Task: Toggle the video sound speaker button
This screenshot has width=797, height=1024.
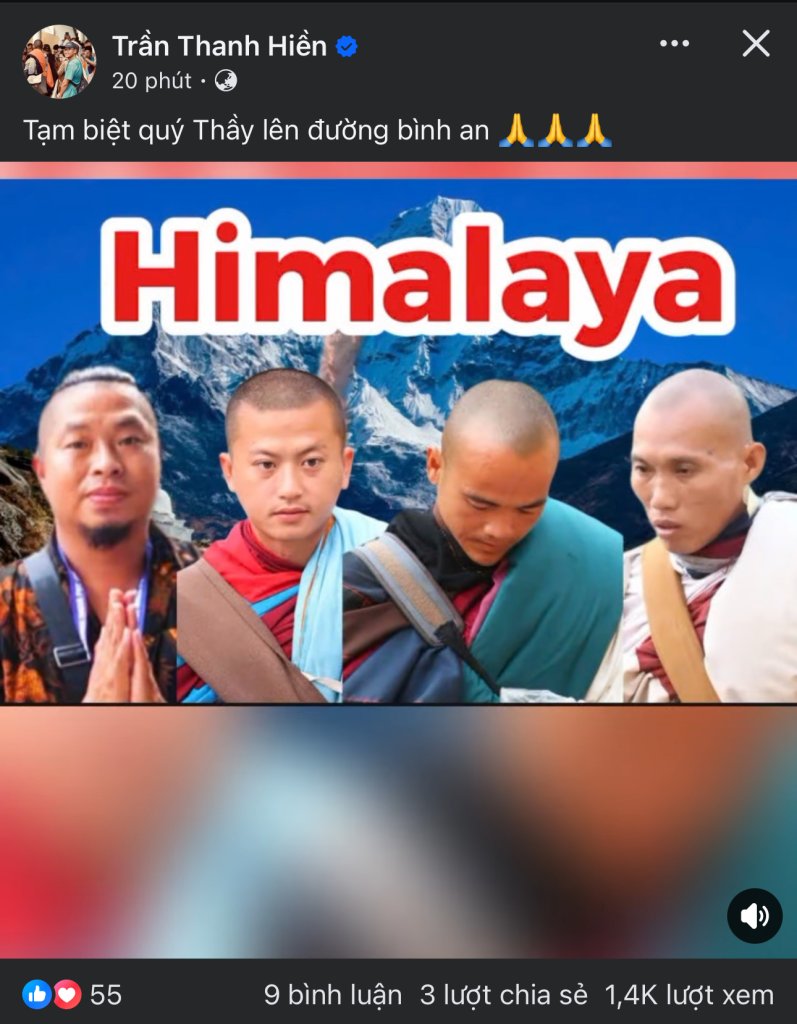Action: pos(754,915)
